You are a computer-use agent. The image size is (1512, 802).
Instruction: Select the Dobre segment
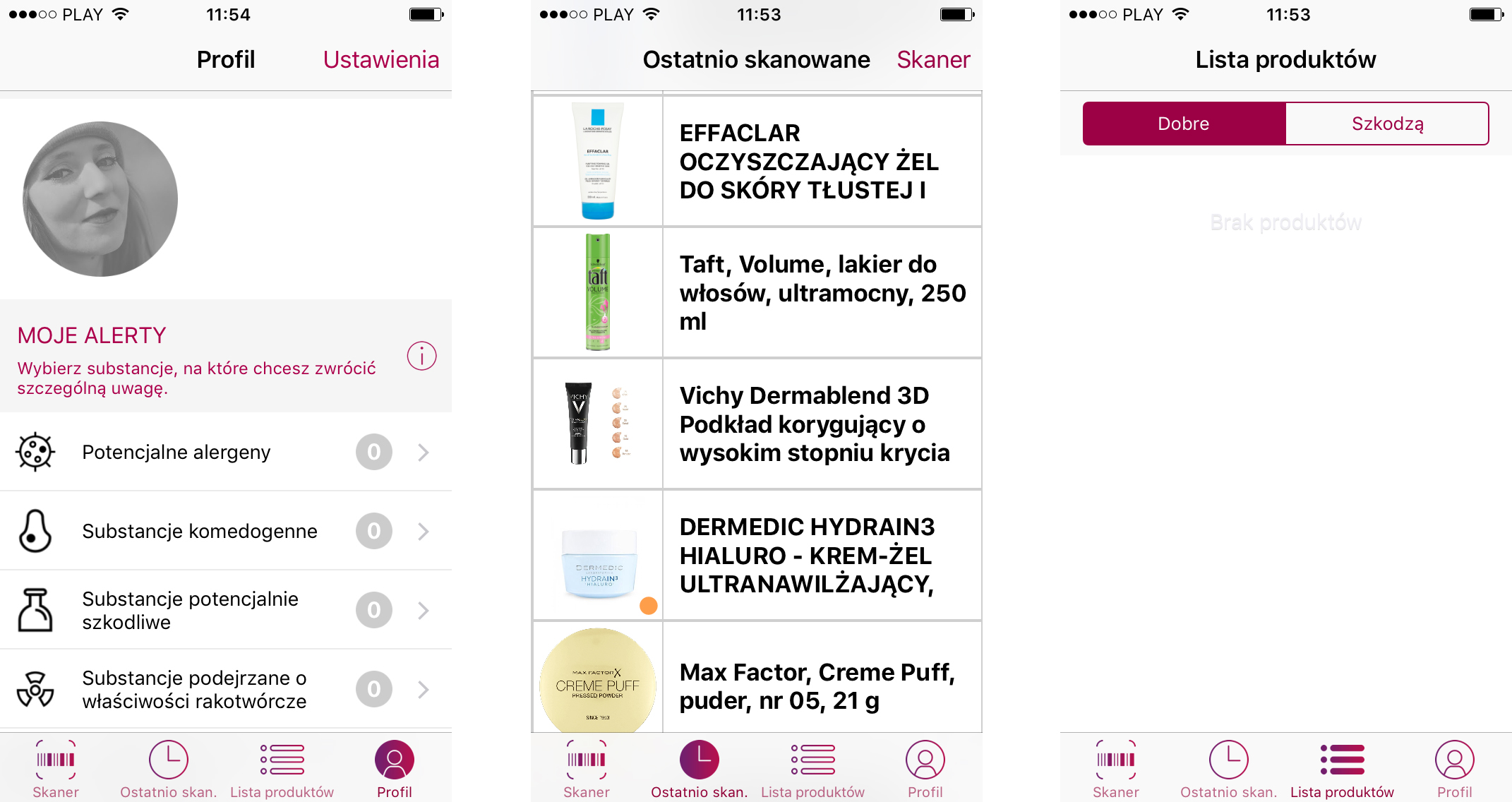pos(1184,124)
